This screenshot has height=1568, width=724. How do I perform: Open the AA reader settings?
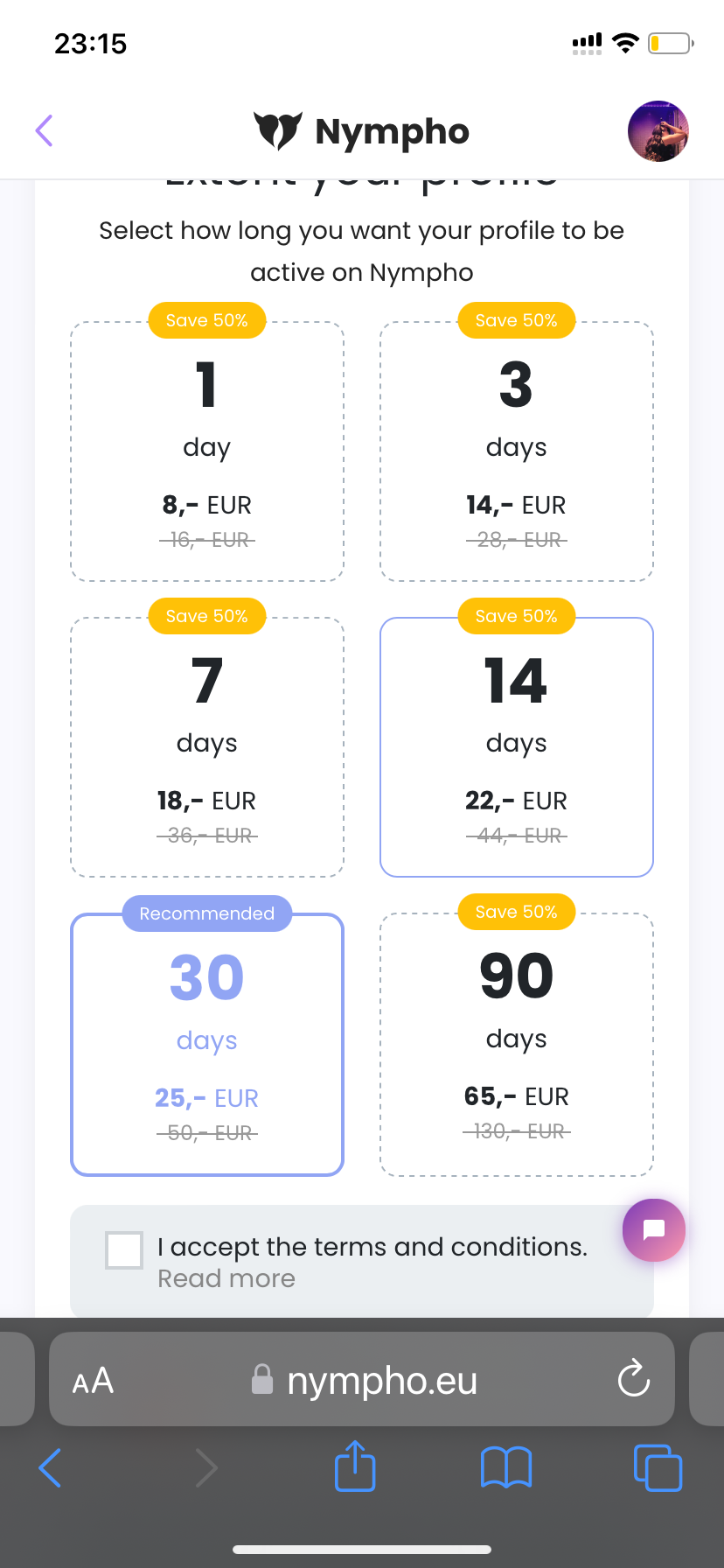(x=93, y=1381)
